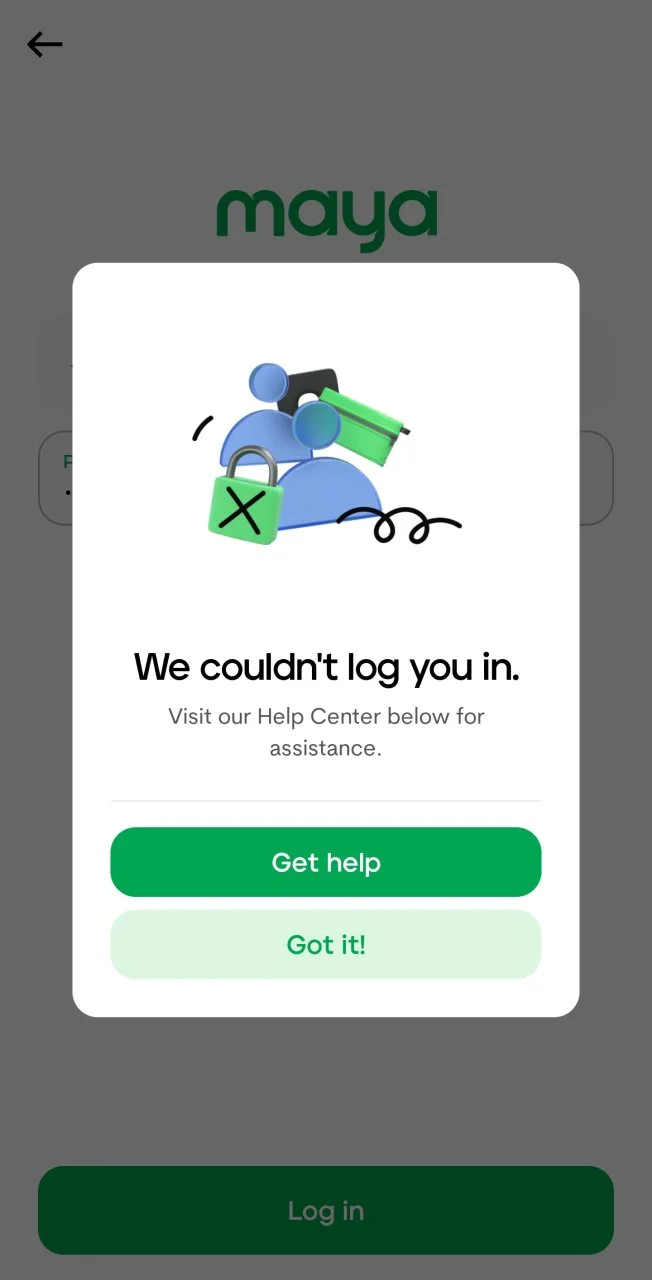
Task: Tap Get help for login assistance
Action: [x=325, y=862]
